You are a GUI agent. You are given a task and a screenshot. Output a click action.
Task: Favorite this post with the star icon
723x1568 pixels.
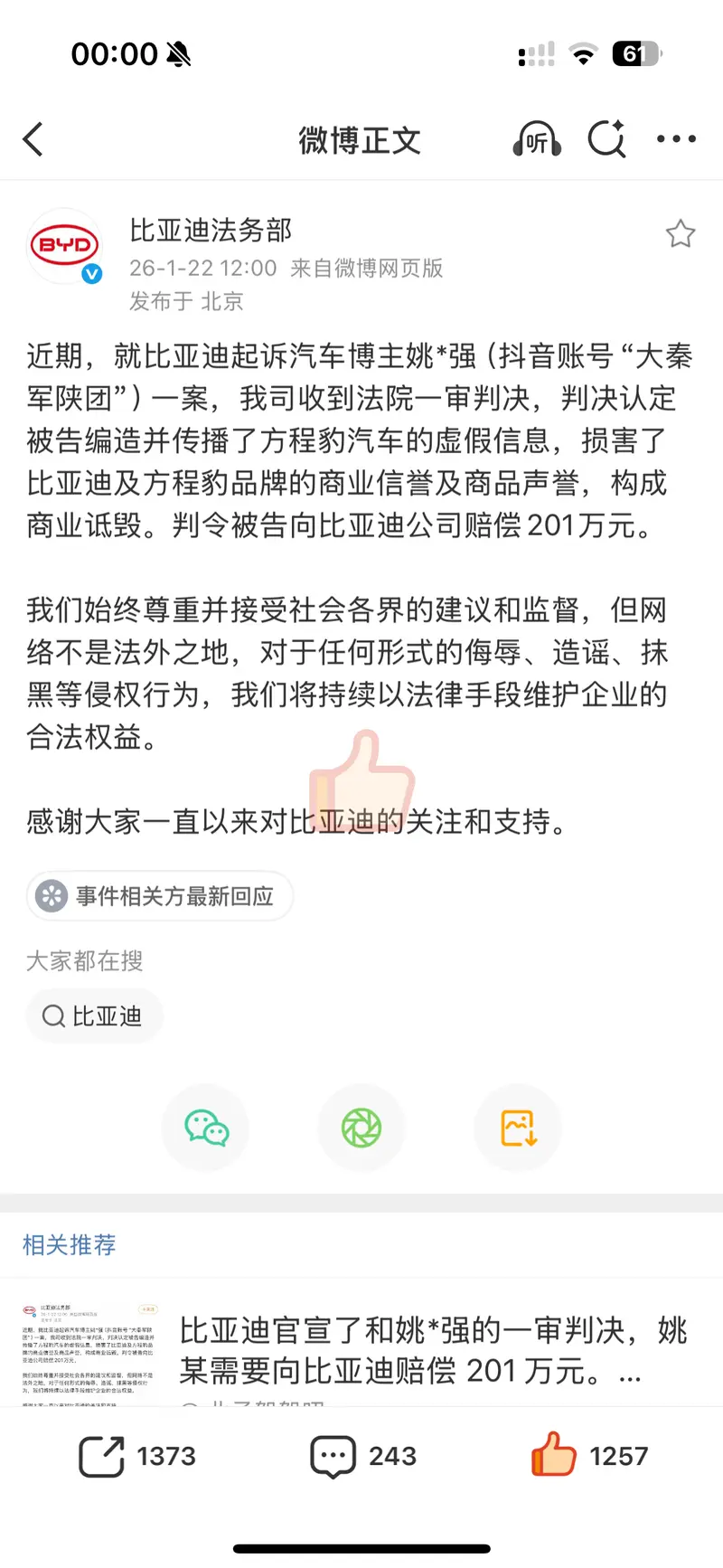click(x=680, y=234)
